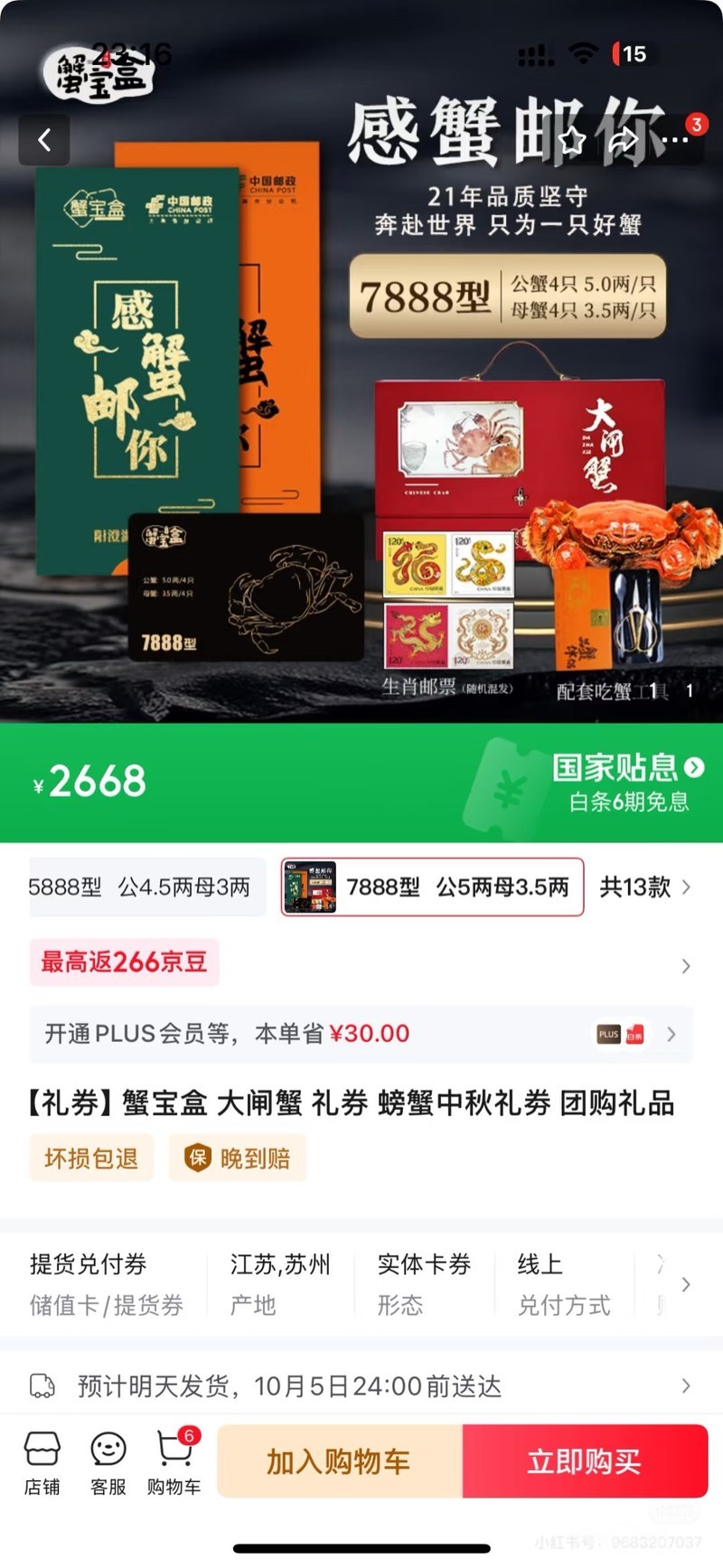
Task: Contact 客服 customer service
Action: click(x=108, y=1463)
